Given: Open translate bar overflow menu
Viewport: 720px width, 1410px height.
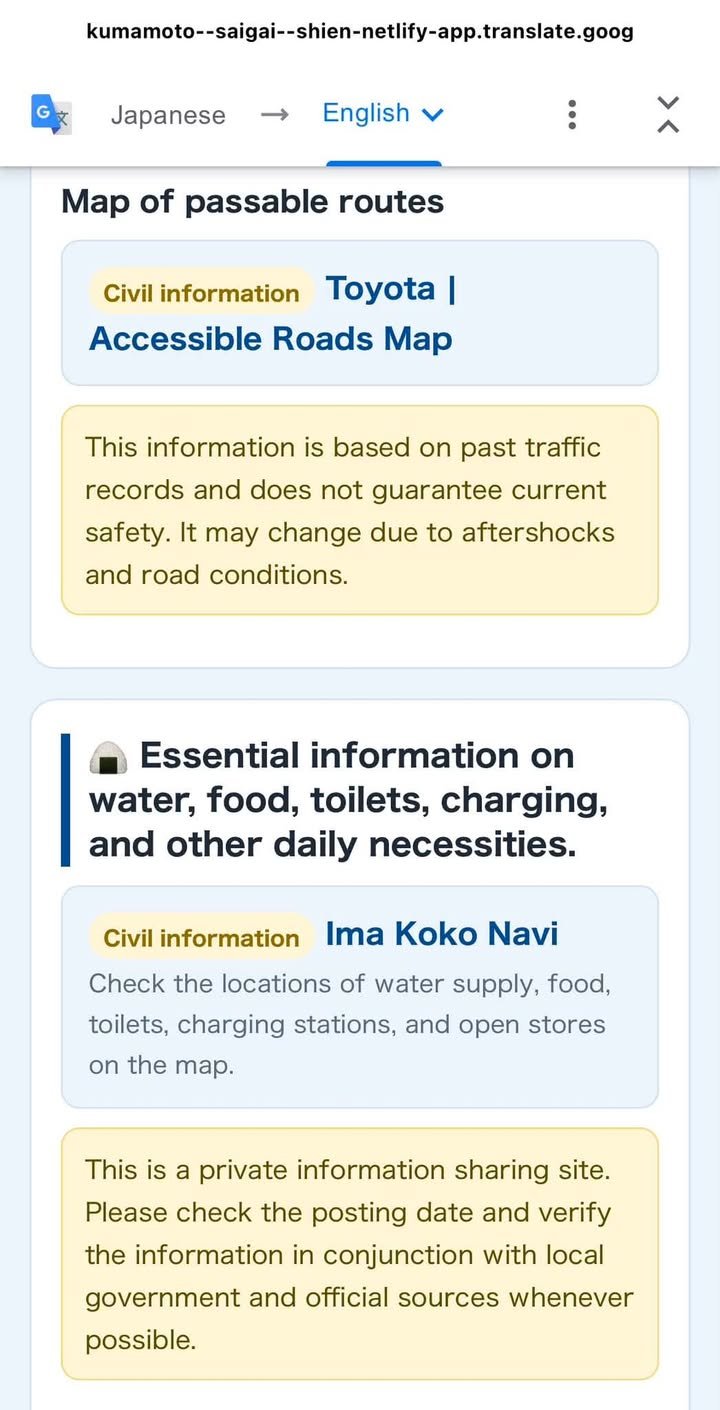Looking at the screenshot, I should click(572, 114).
